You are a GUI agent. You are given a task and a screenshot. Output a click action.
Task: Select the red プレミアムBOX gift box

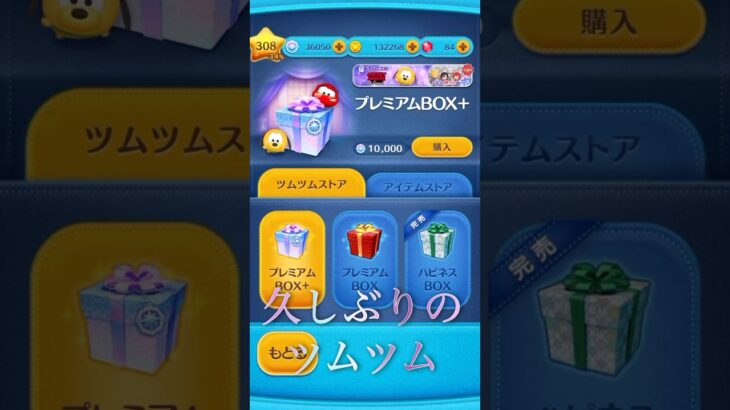point(364,257)
